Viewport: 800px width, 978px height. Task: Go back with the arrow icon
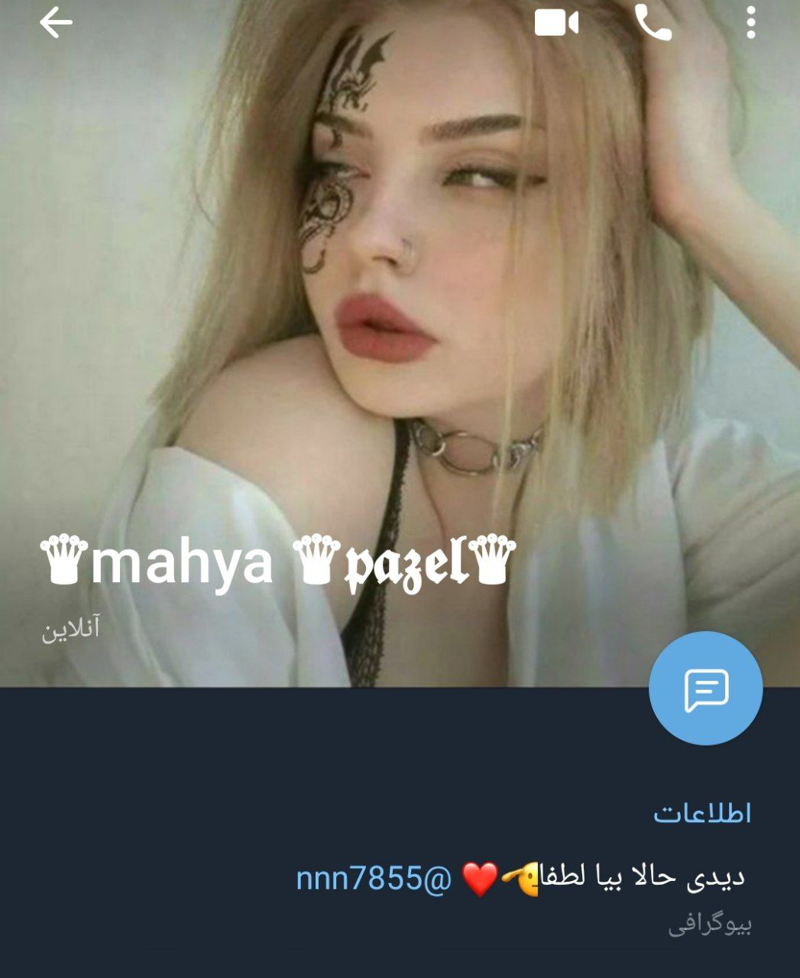[56, 23]
